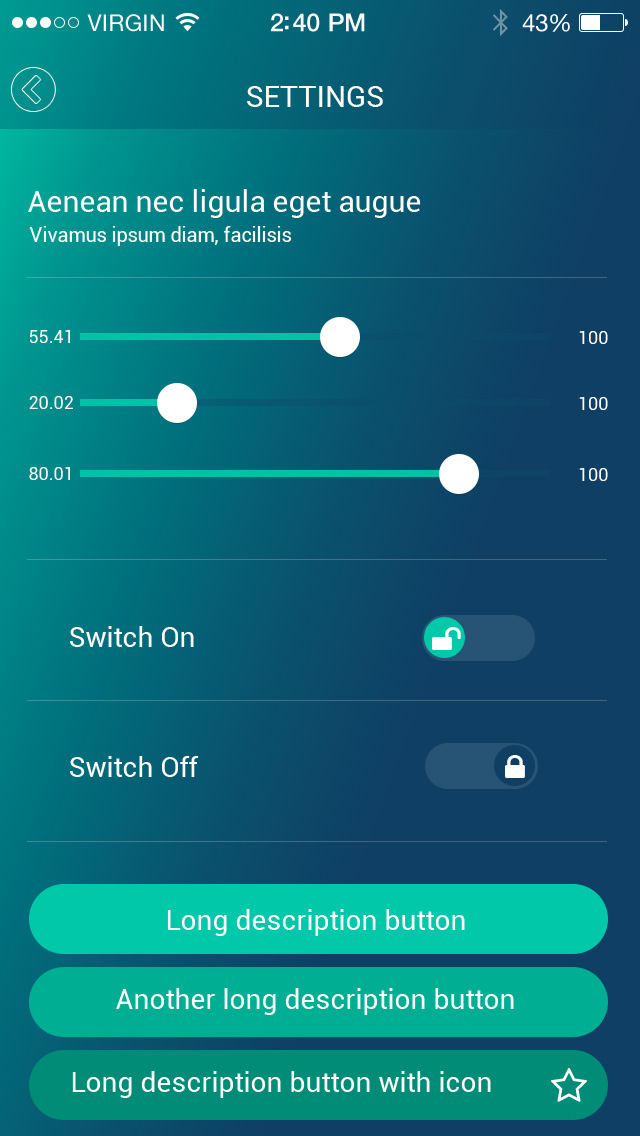Toggle the Switch Off lock switch
The height and width of the screenshot is (1136, 640).
[481, 766]
